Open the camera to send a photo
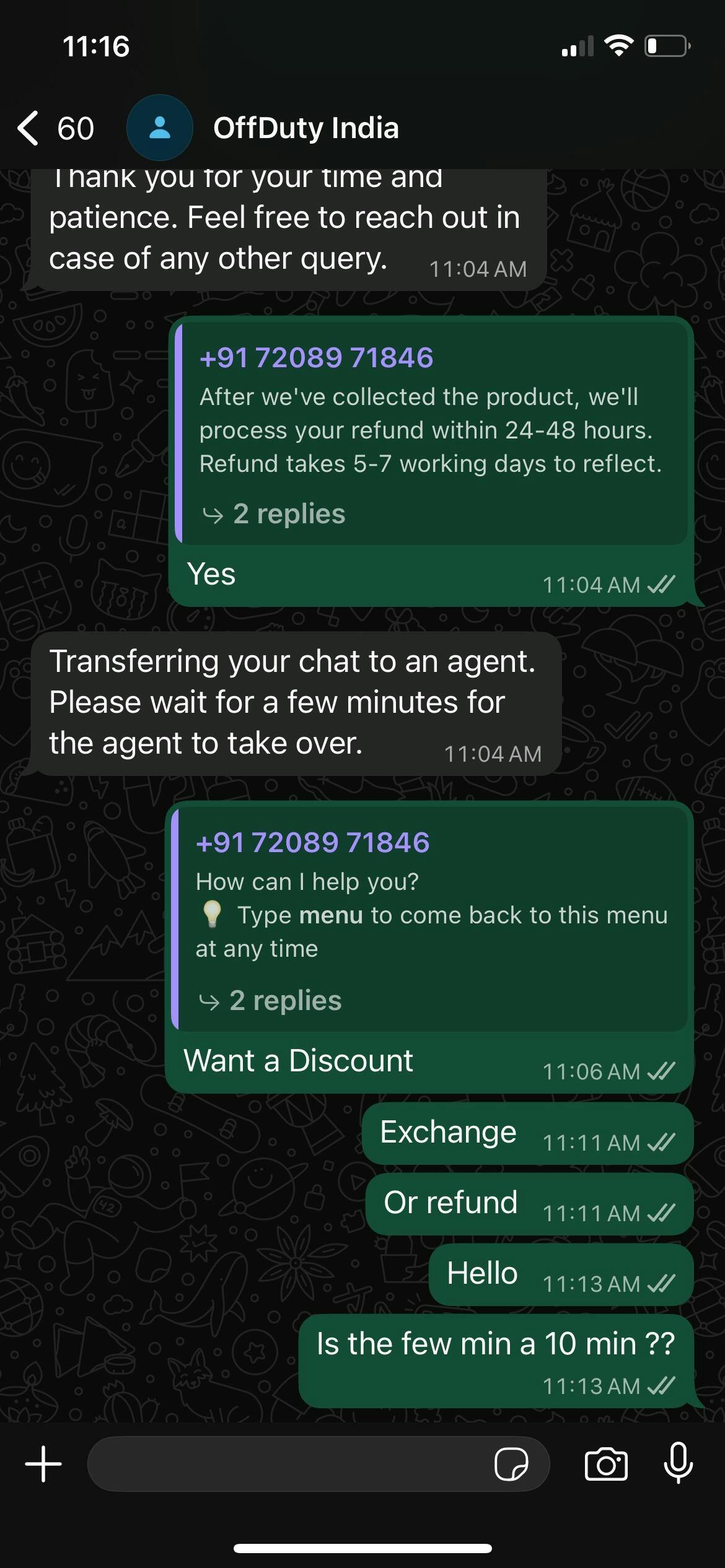725x1568 pixels. (606, 1464)
